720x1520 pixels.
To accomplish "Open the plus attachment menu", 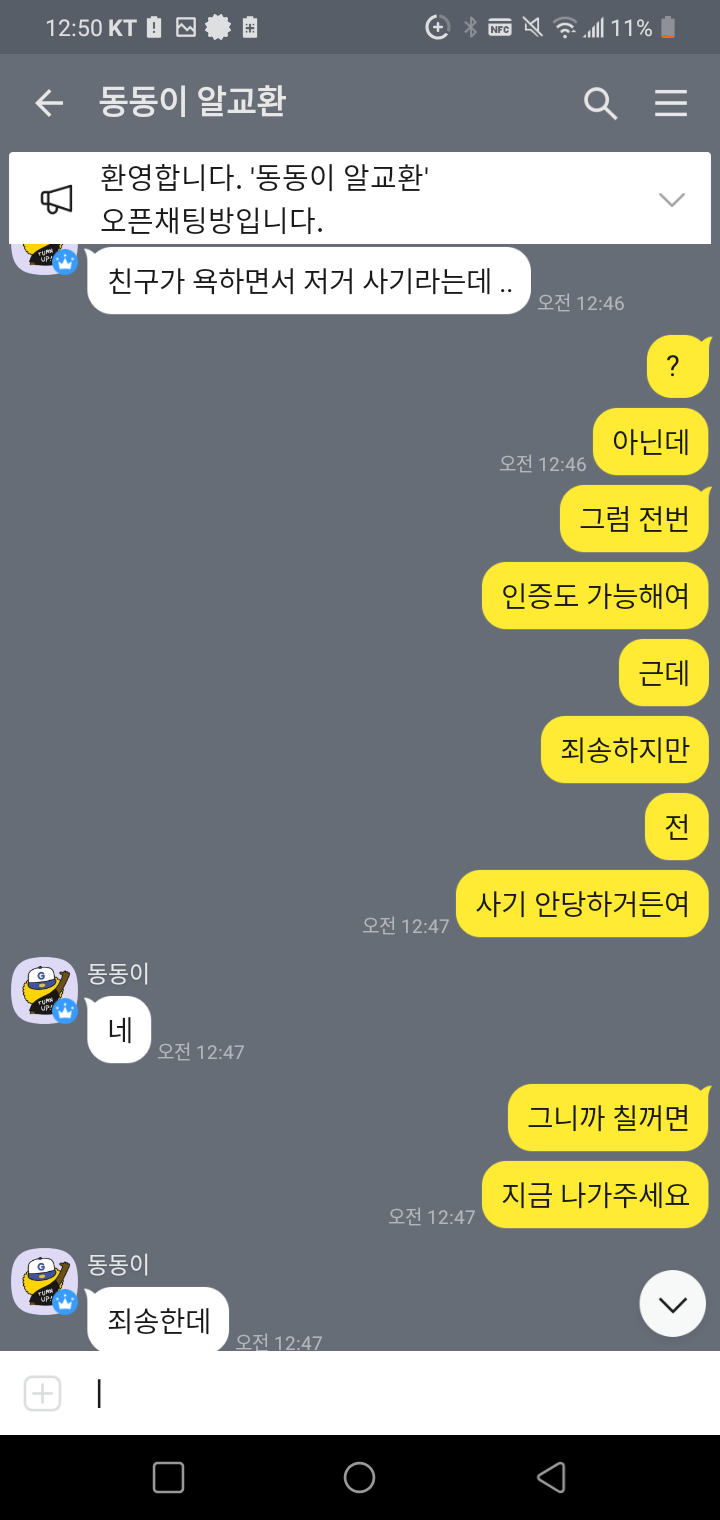I will click(42, 1393).
